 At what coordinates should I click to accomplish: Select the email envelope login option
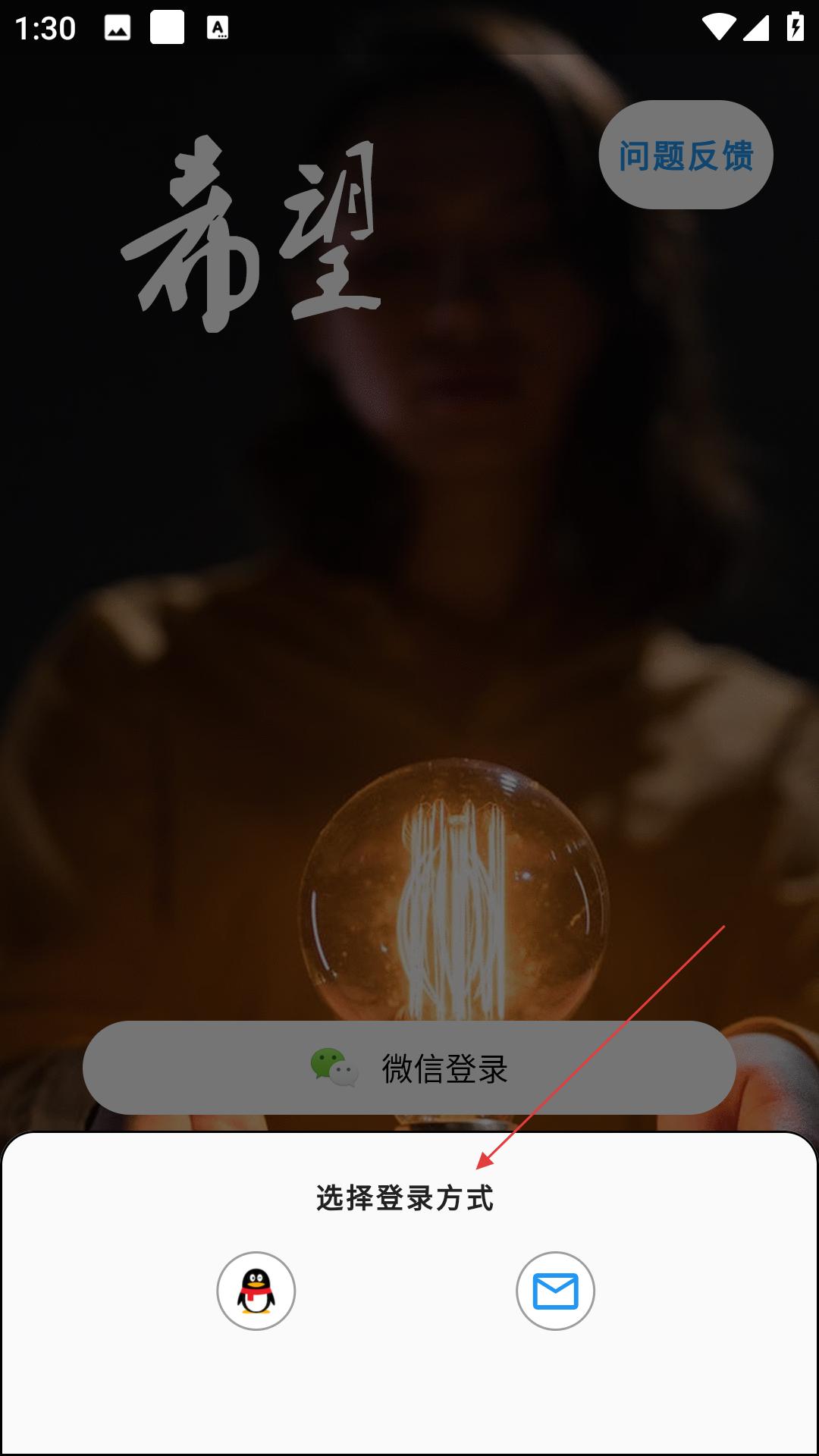click(x=555, y=1291)
